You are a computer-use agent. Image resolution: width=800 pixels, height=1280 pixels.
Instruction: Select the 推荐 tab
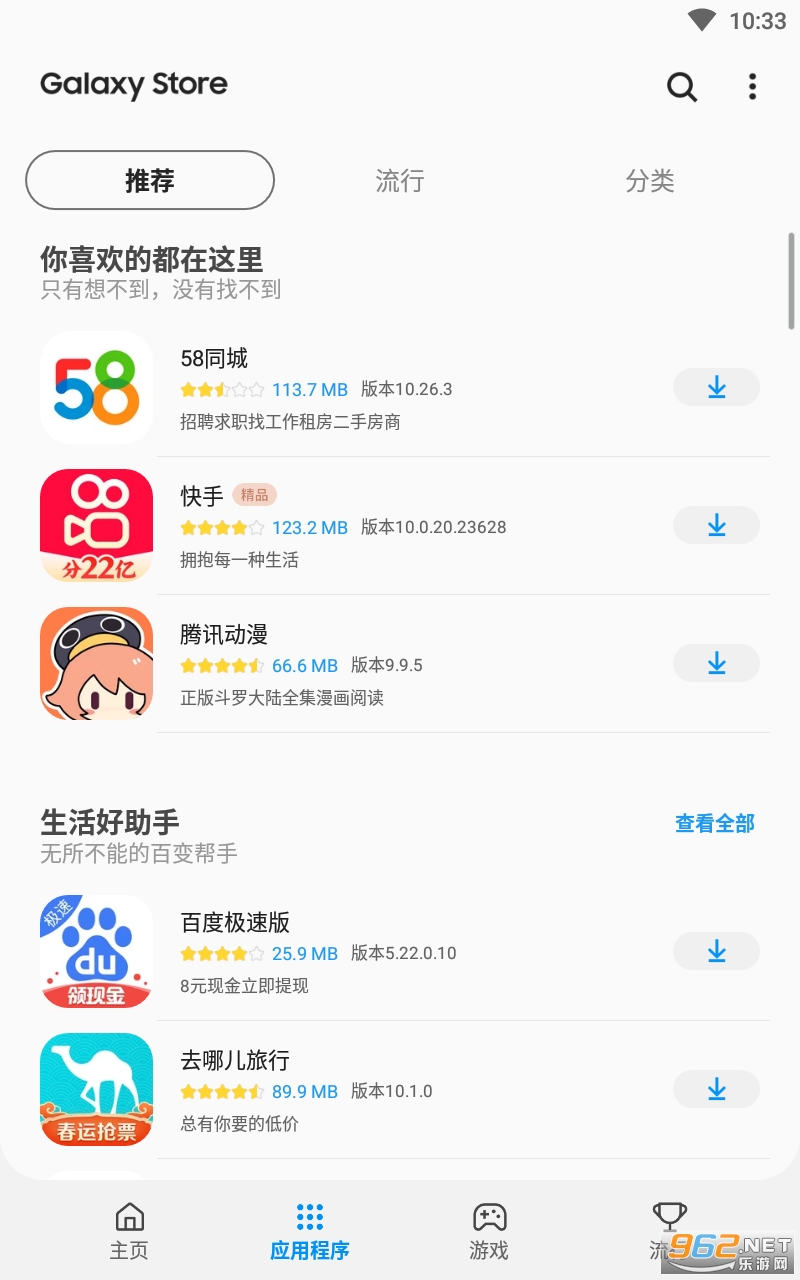tap(150, 180)
